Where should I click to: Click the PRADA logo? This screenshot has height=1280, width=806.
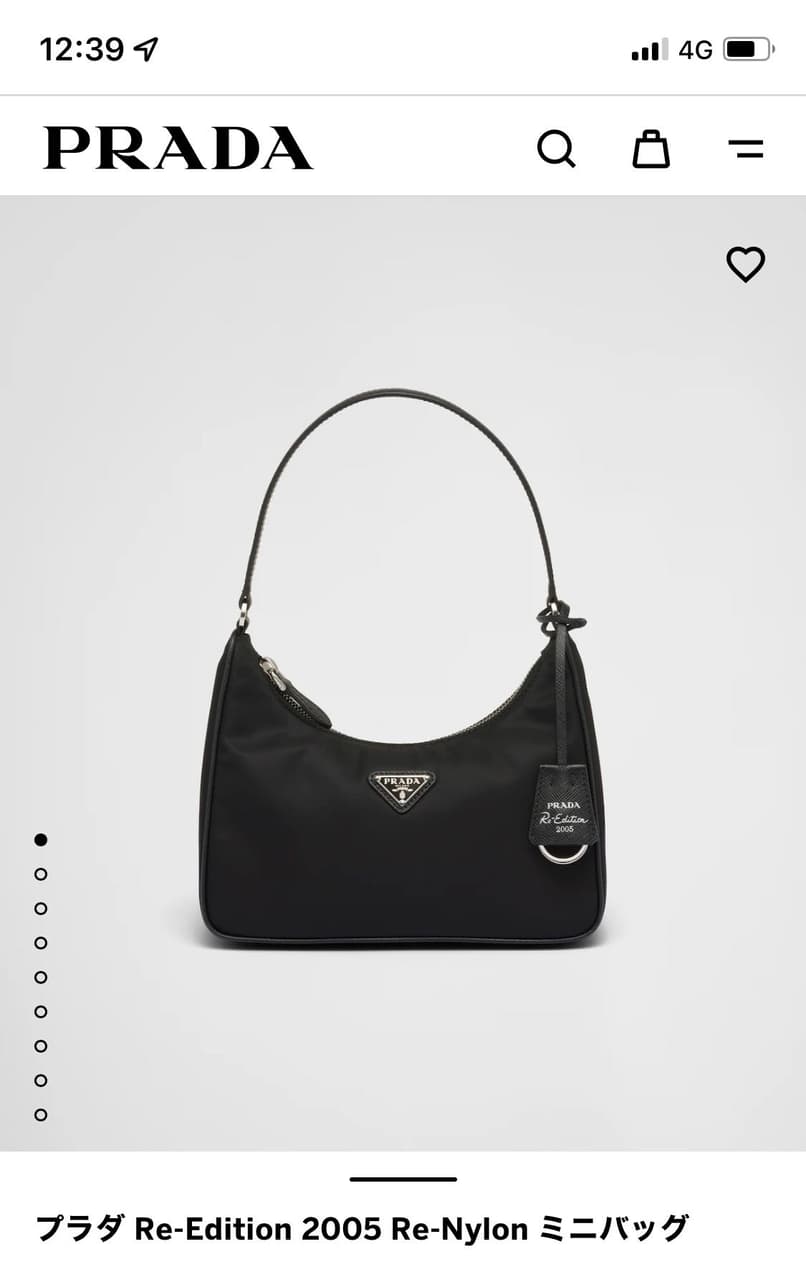[x=178, y=146]
